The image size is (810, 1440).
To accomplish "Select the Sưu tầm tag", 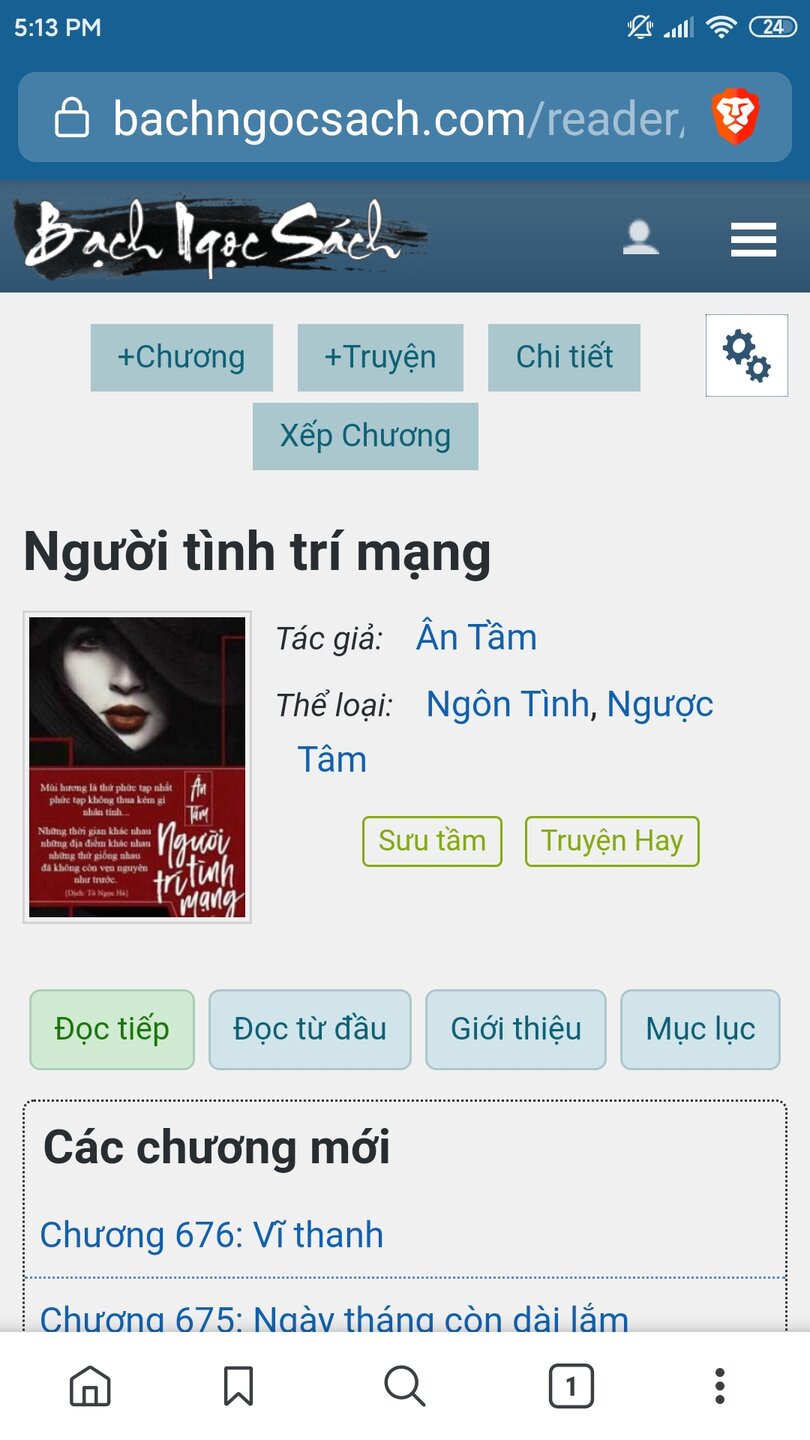I will (432, 841).
